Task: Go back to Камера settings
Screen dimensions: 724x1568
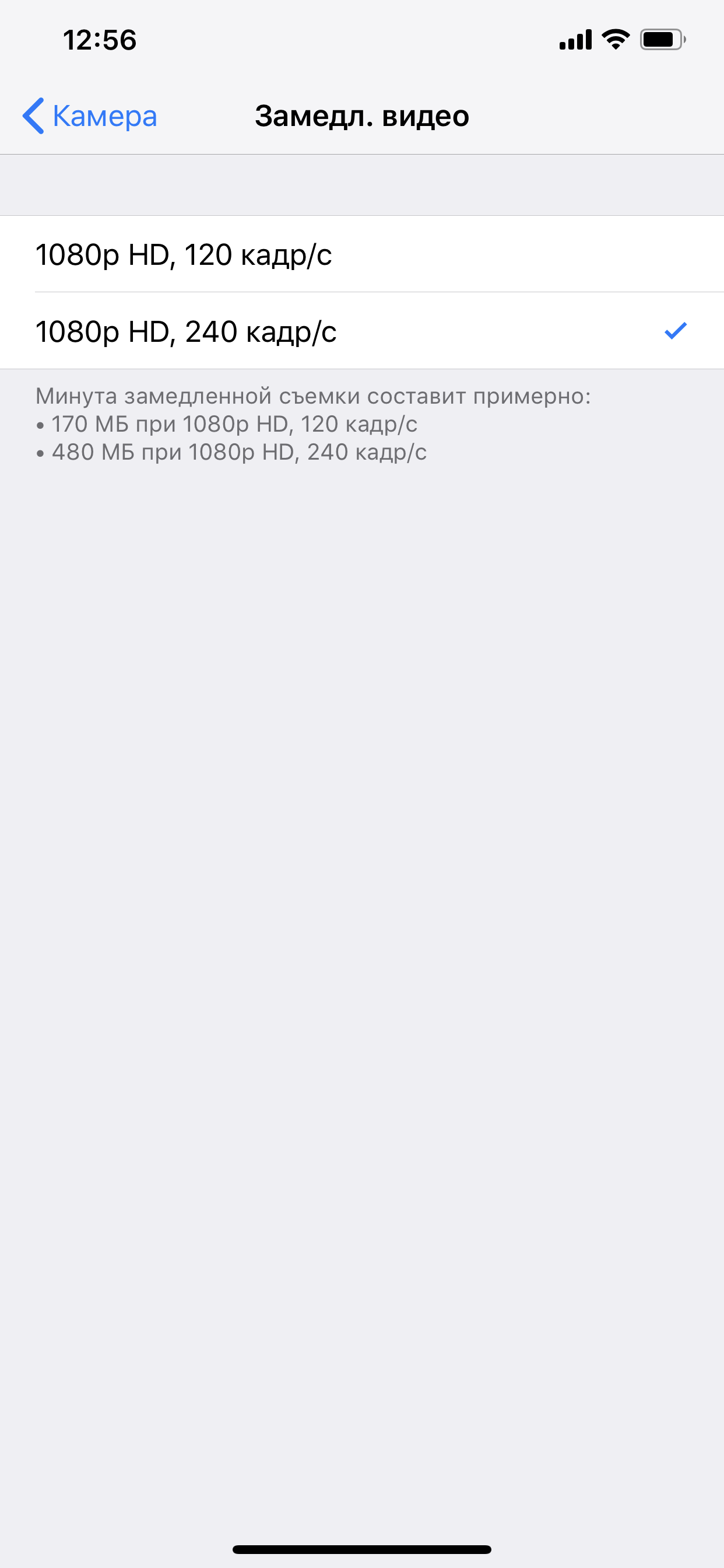Action: coord(90,116)
